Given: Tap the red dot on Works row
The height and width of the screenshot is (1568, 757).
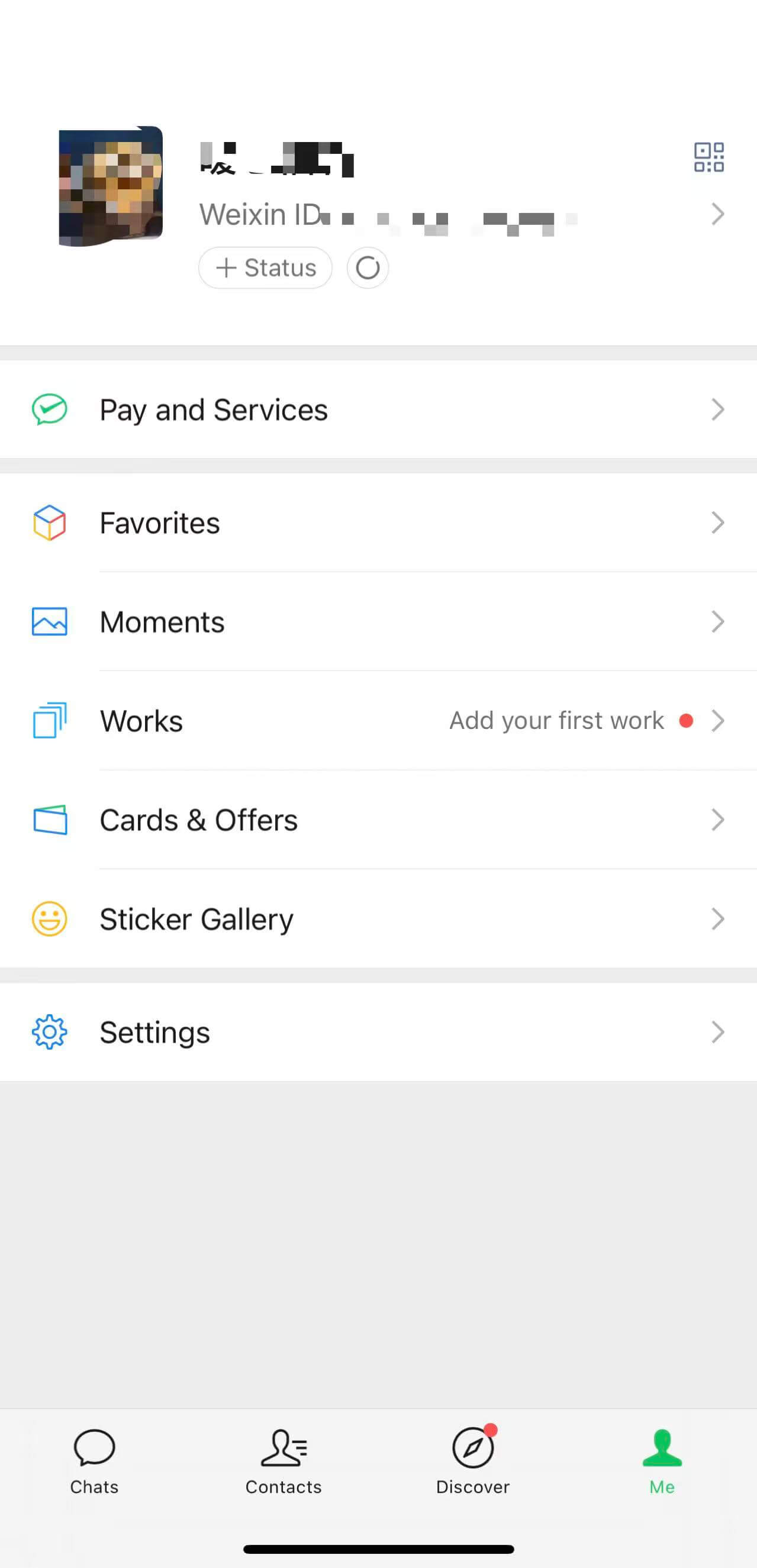Looking at the screenshot, I should pyautogui.click(x=687, y=721).
